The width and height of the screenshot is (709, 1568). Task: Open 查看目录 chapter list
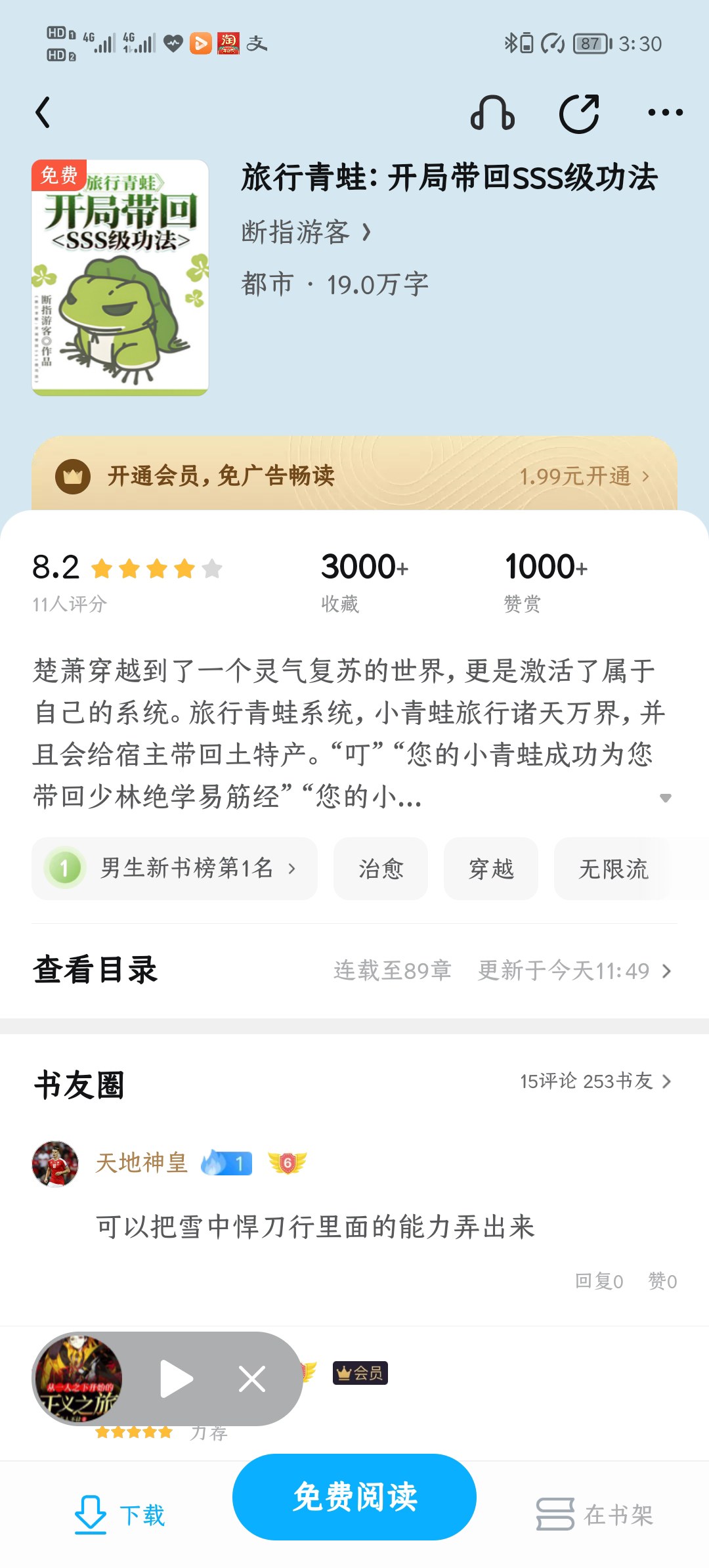pyautogui.click(x=354, y=970)
